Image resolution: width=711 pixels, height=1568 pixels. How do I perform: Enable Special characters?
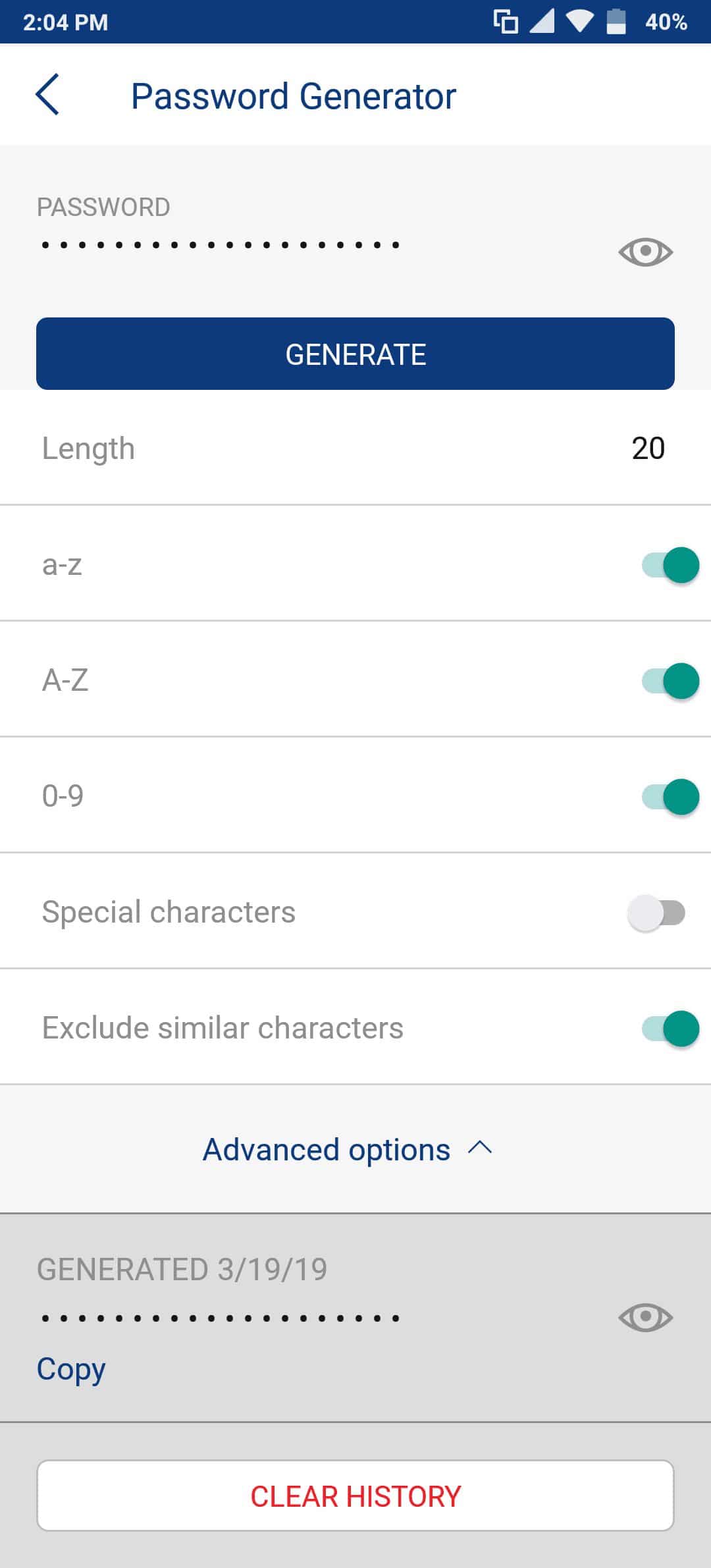point(656,913)
